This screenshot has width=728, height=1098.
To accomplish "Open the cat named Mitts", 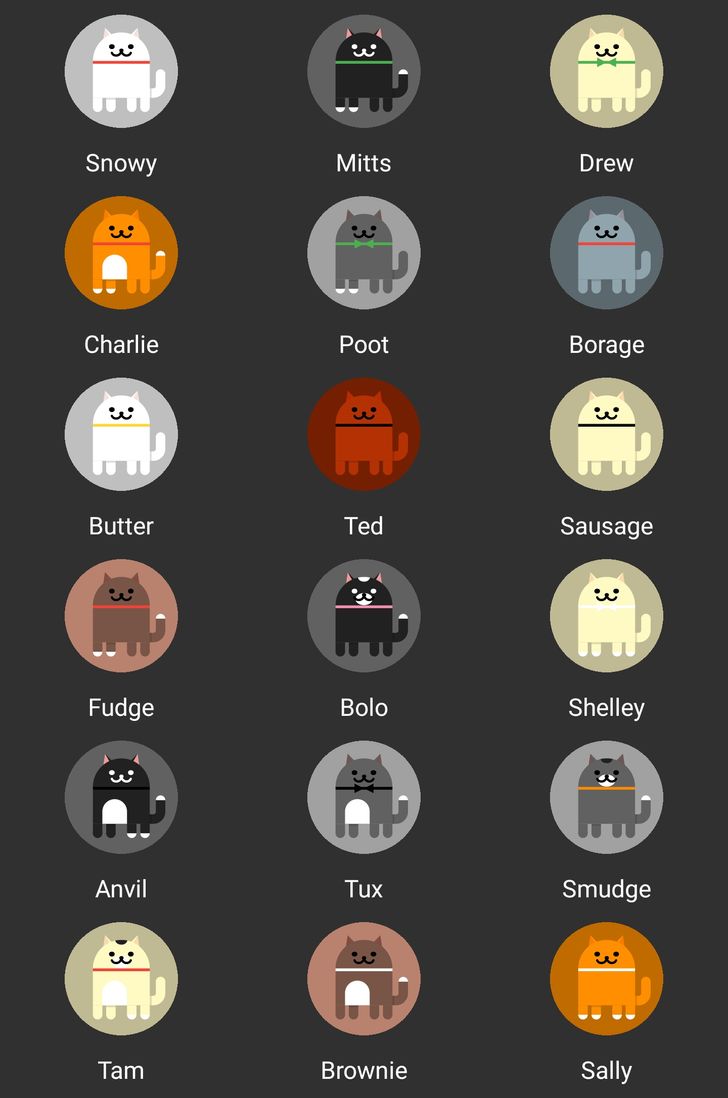I will 364,71.
